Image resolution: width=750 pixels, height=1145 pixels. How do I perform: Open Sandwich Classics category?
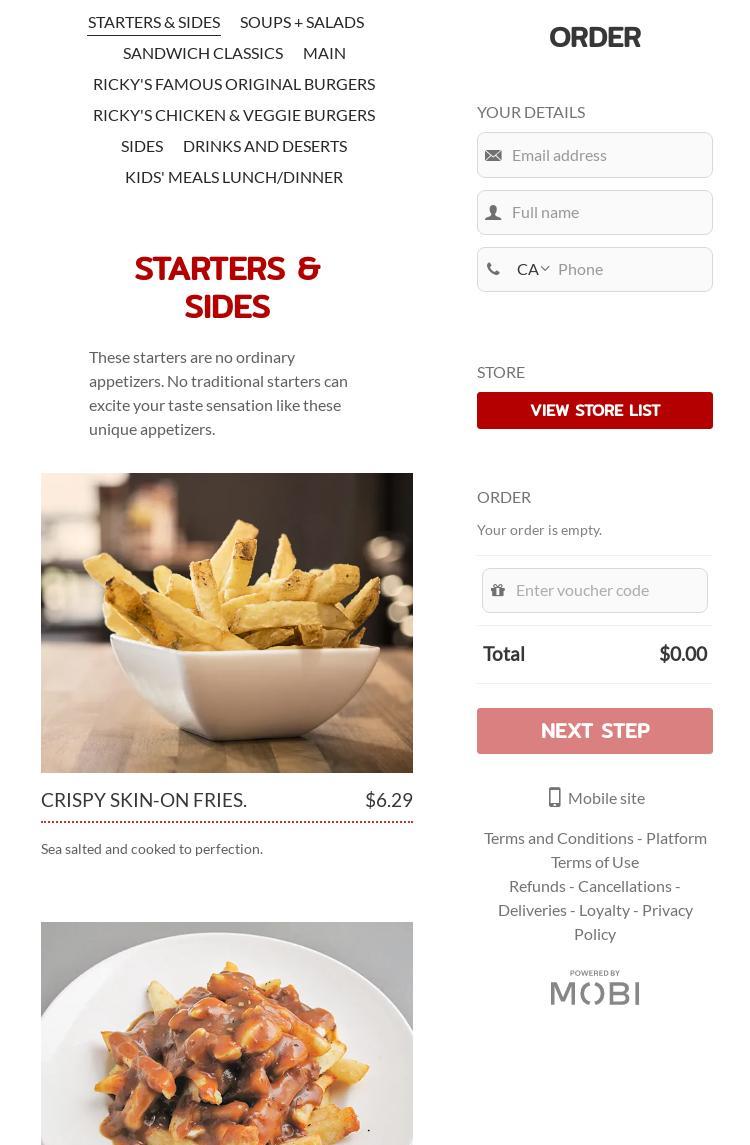click(x=202, y=53)
